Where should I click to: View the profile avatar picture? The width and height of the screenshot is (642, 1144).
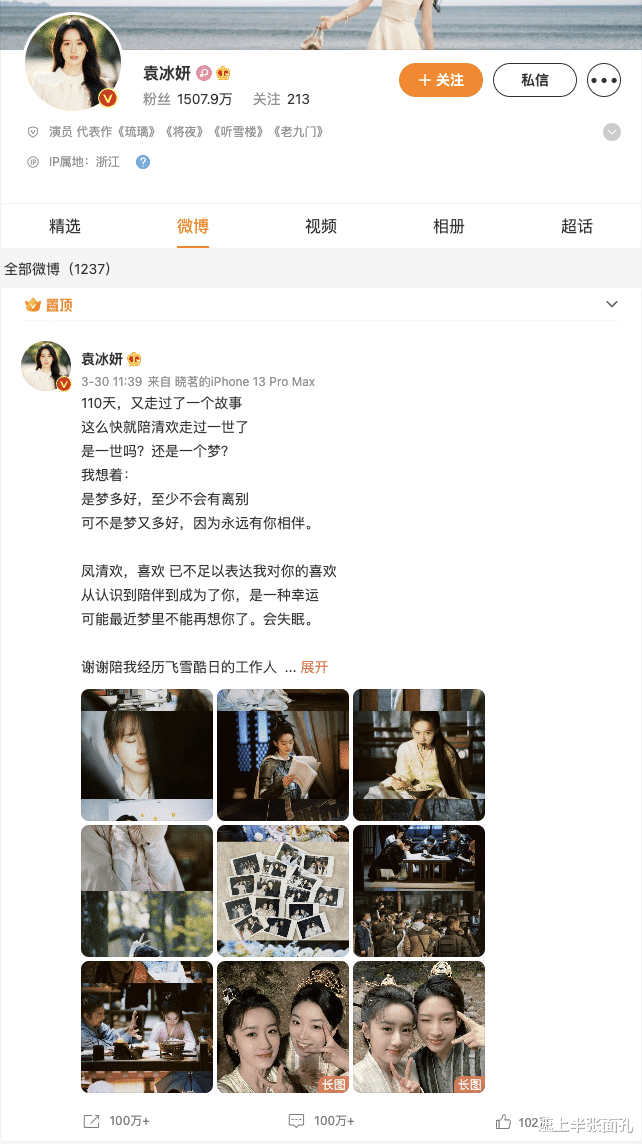(x=72, y=62)
